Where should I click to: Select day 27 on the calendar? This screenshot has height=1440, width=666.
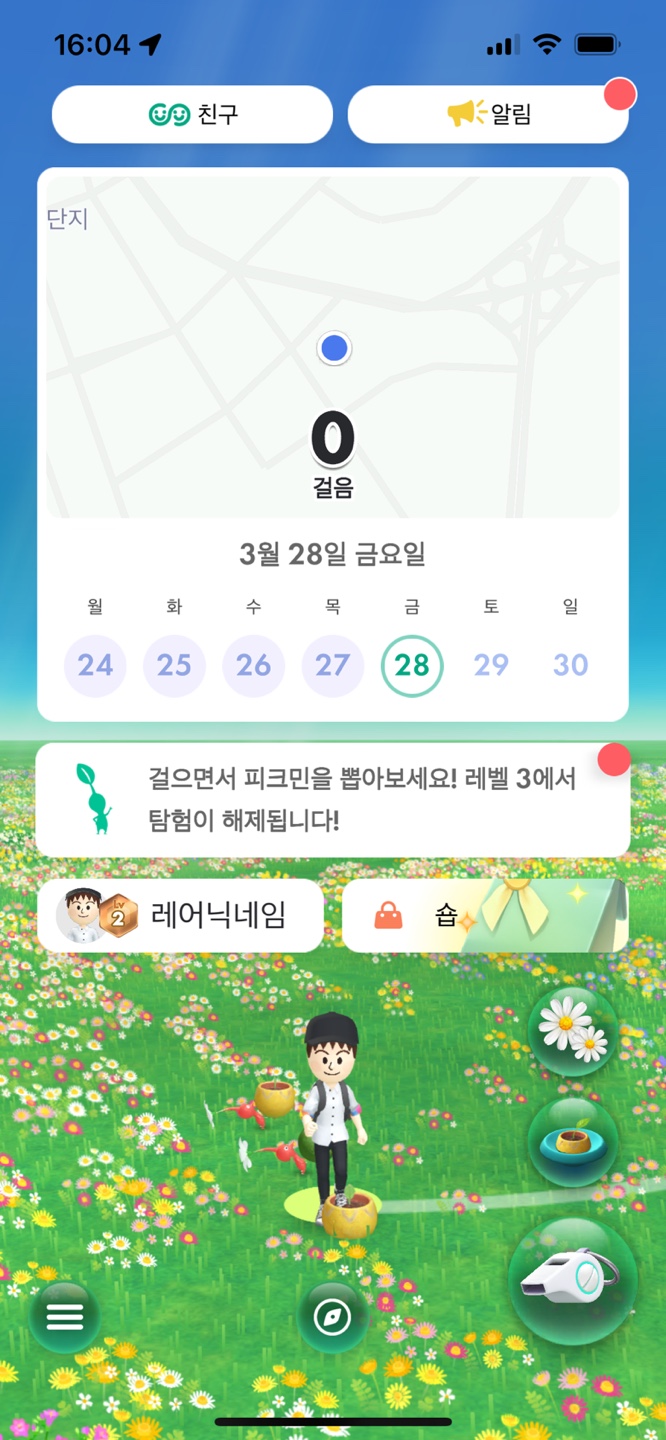pyautogui.click(x=332, y=665)
